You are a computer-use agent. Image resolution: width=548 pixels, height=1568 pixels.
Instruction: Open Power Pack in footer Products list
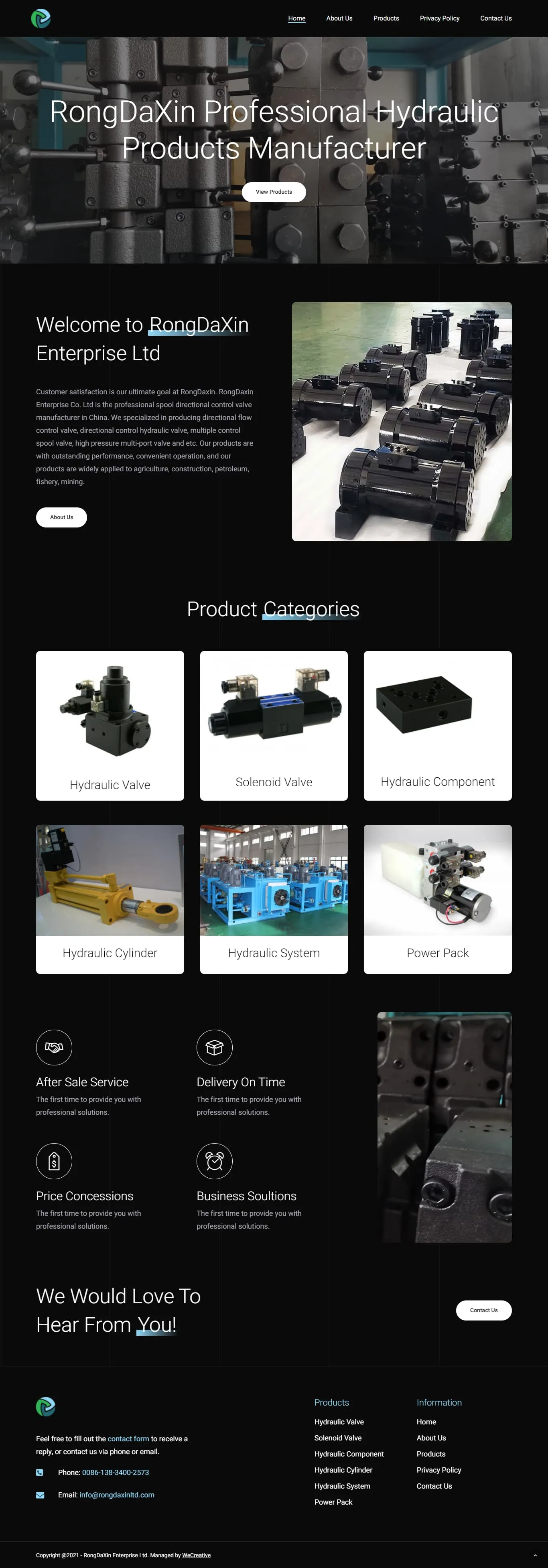pos(333,1502)
